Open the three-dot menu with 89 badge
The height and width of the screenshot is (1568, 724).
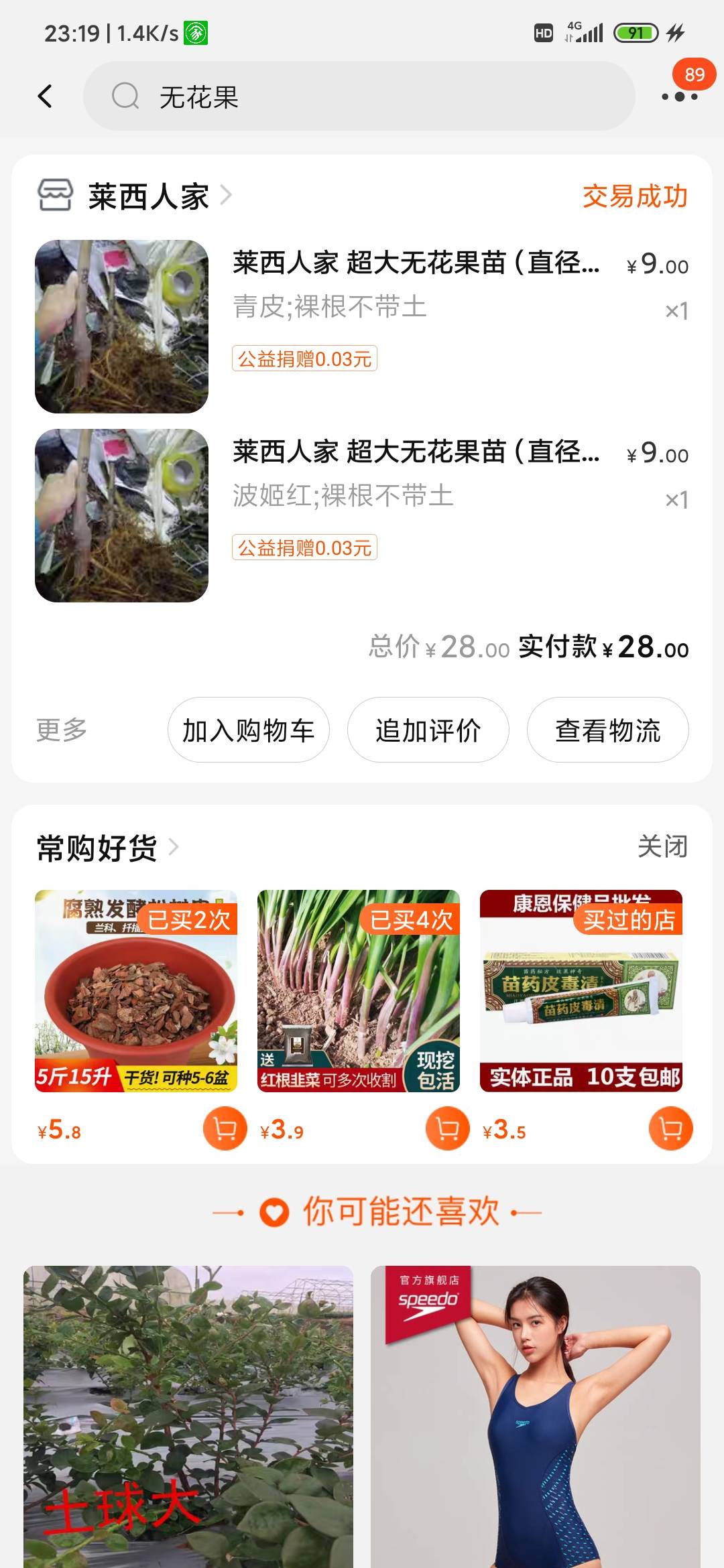point(679,96)
